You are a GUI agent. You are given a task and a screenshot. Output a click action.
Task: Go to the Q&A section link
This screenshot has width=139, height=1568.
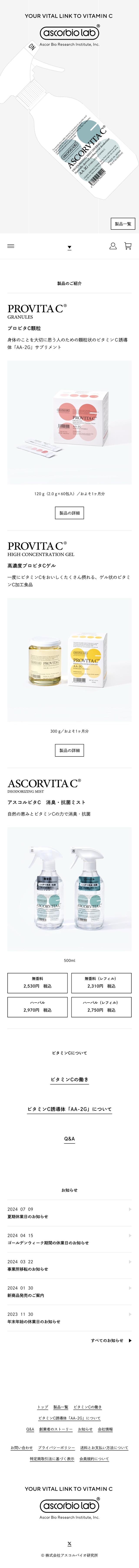click(x=69, y=1138)
